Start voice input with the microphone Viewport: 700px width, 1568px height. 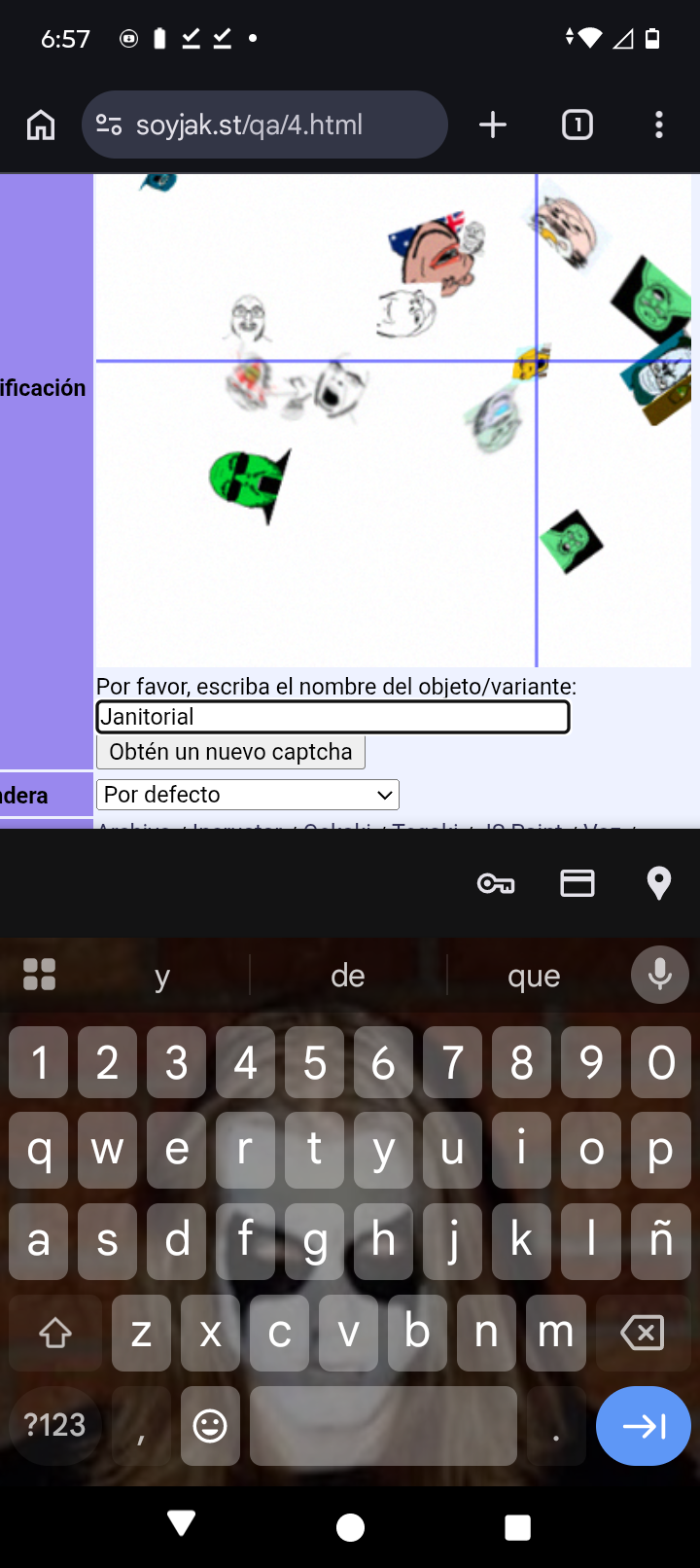(x=659, y=975)
